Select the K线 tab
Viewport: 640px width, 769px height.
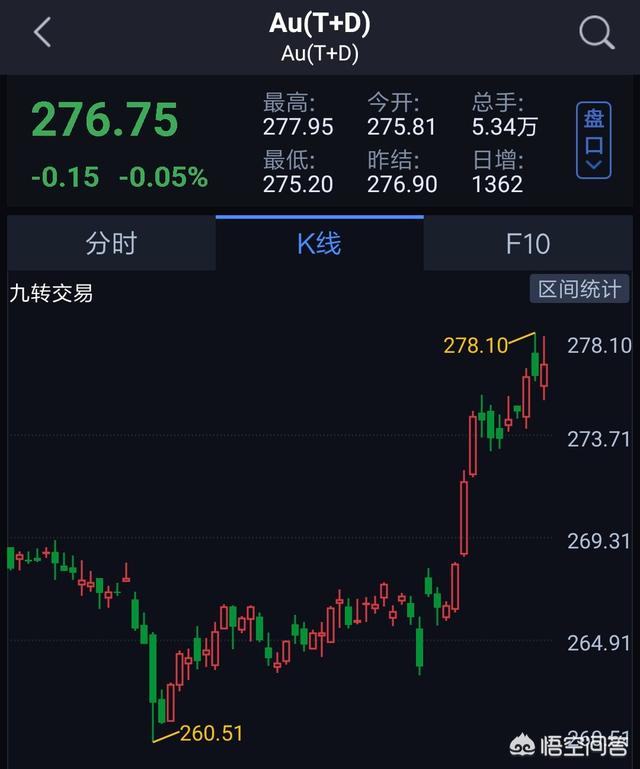(x=319, y=243)
